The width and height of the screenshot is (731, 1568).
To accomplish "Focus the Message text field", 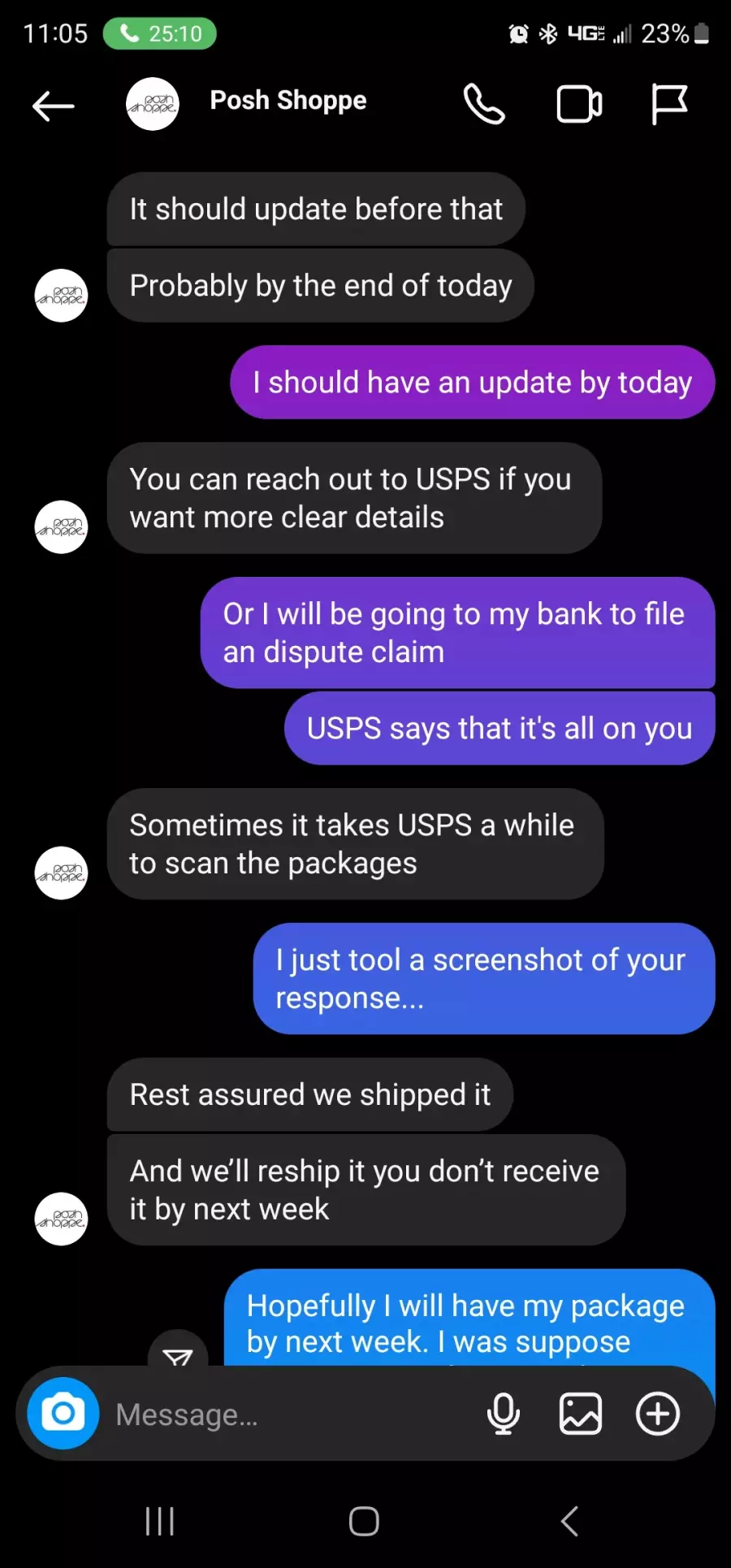I will click(284, 1414).
